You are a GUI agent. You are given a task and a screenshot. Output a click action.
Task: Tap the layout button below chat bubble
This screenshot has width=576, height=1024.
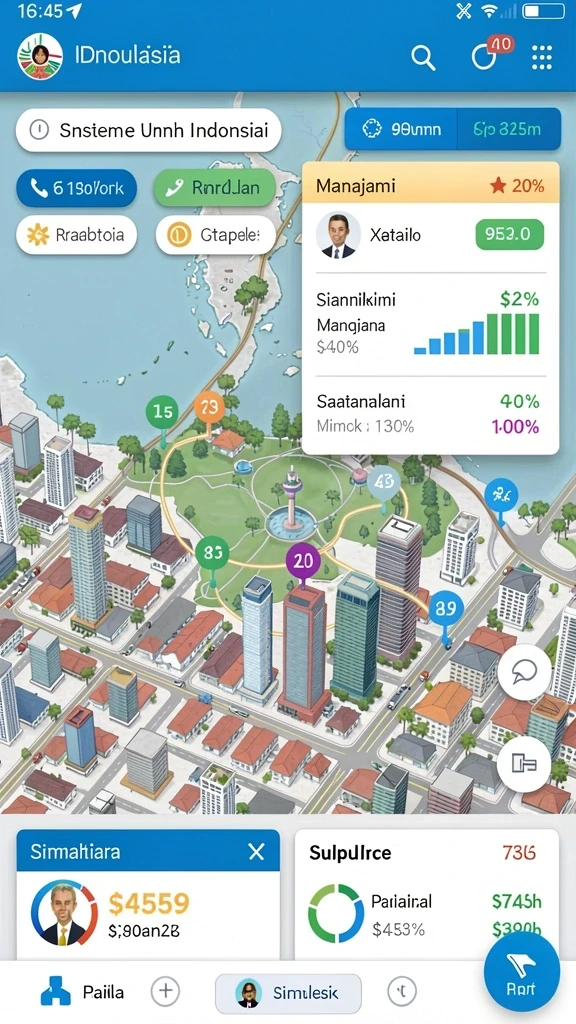point(524,764)
